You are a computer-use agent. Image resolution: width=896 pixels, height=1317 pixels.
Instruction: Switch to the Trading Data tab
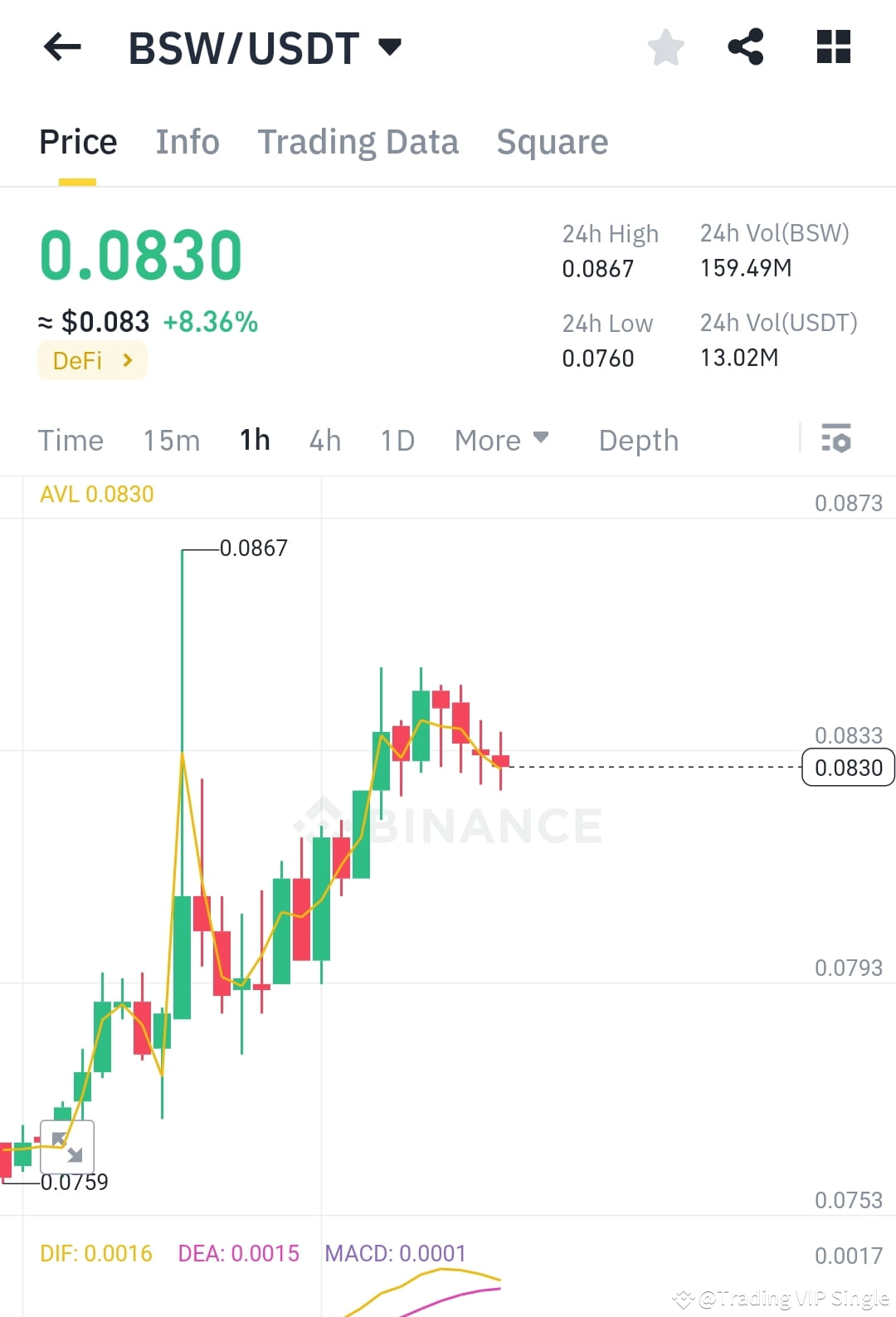pos(358,141)
